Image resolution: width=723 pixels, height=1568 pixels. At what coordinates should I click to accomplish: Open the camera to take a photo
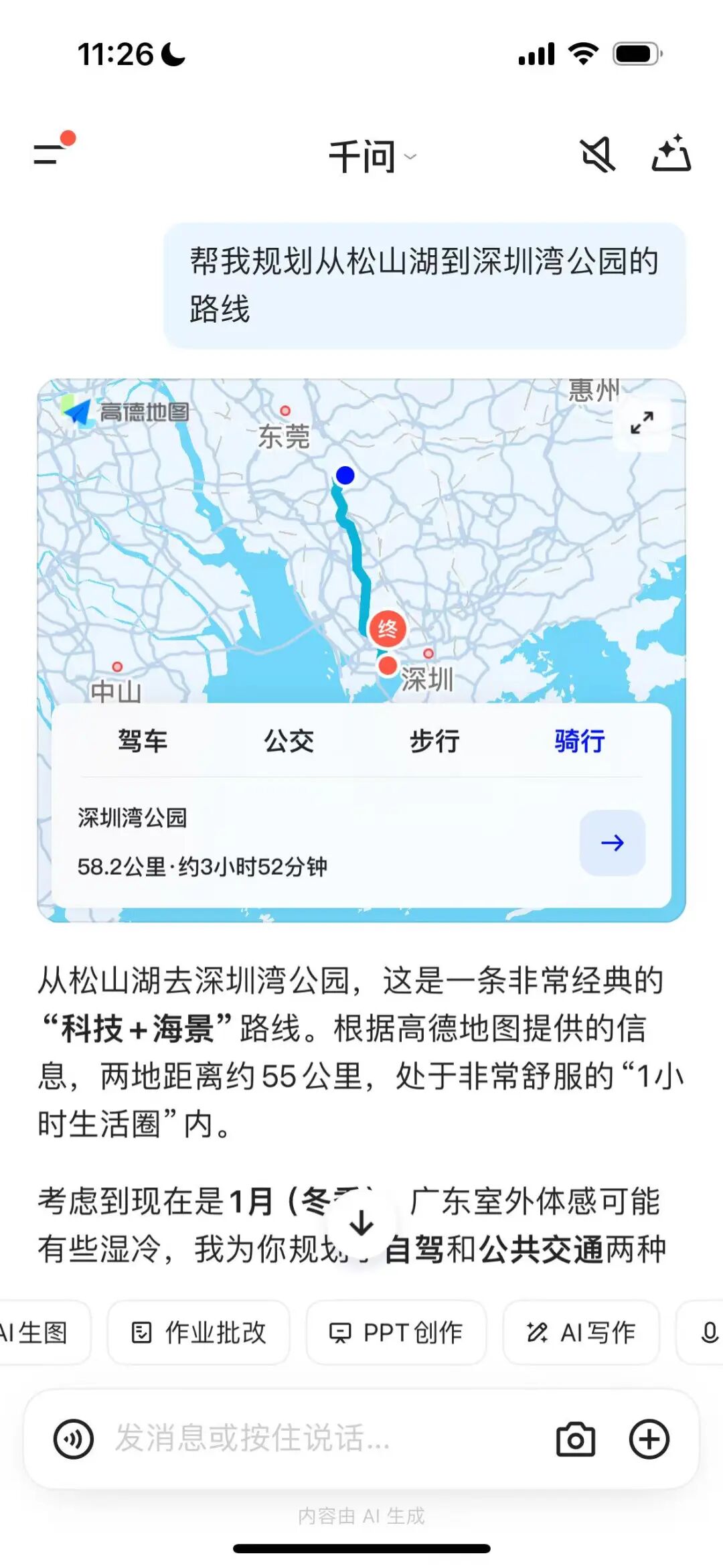576,1439
